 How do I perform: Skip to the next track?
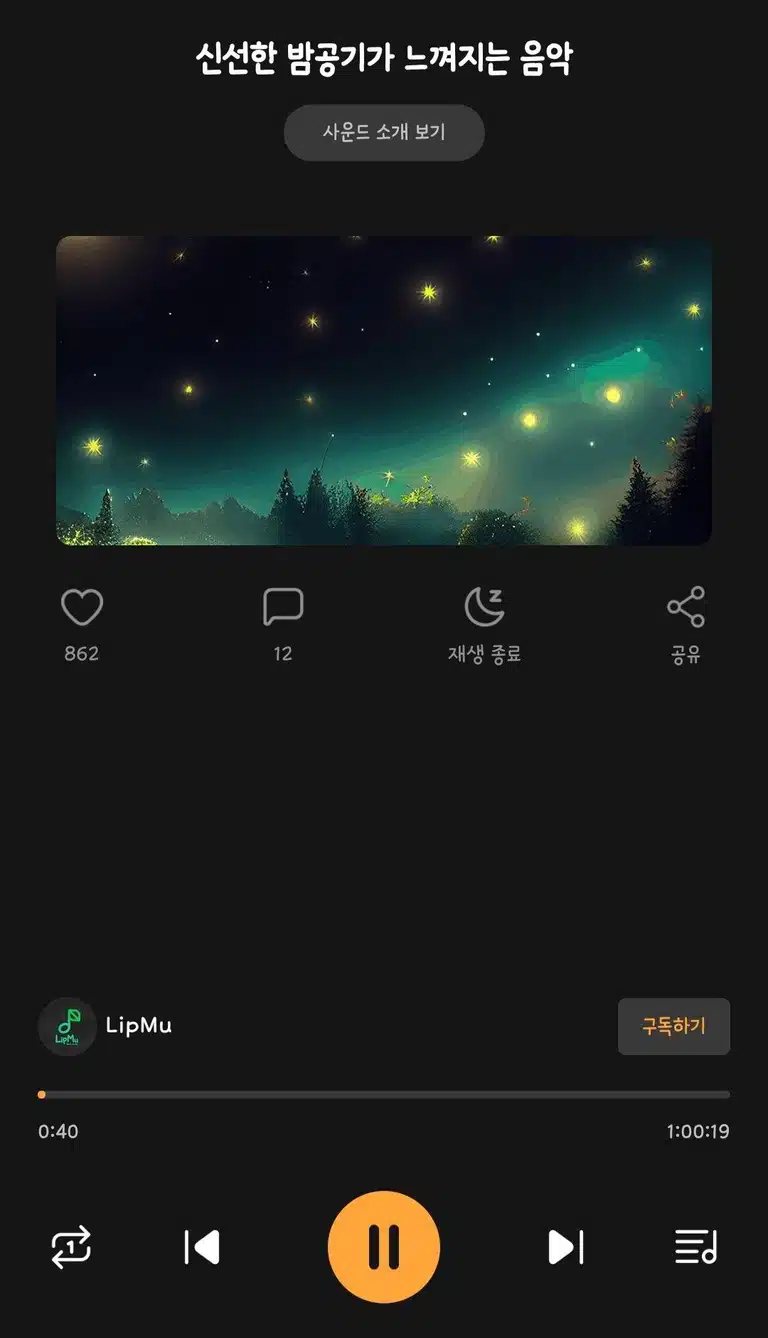tap(565, 1247)
